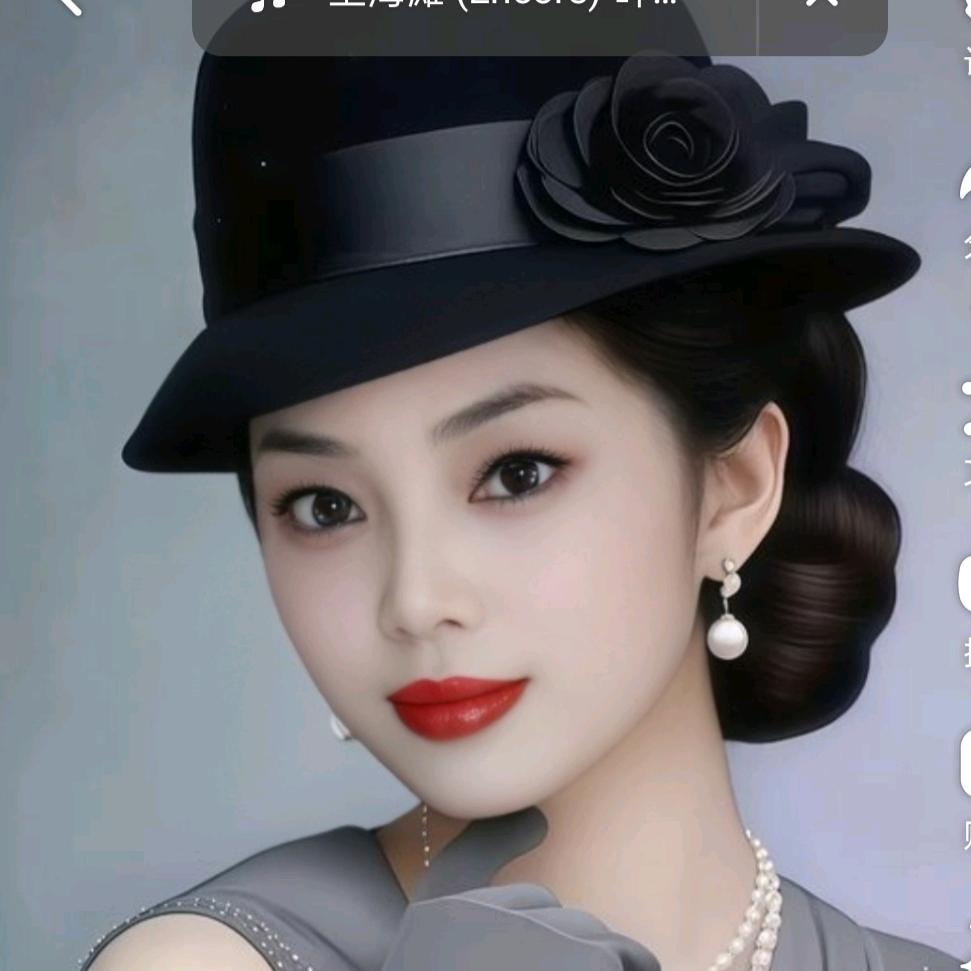Open the selected music track pill
Screen dimensions: 971x971
[475, 8]
